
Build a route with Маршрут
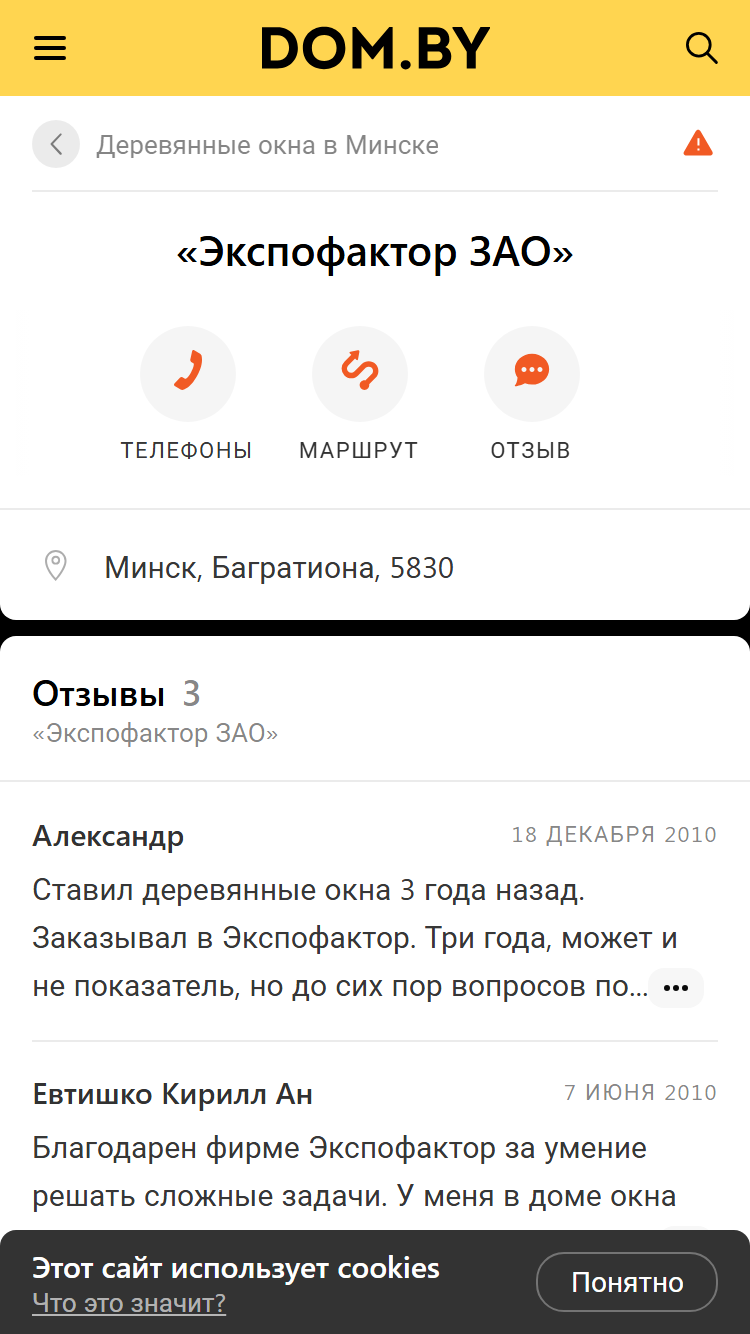coord(359,394)
